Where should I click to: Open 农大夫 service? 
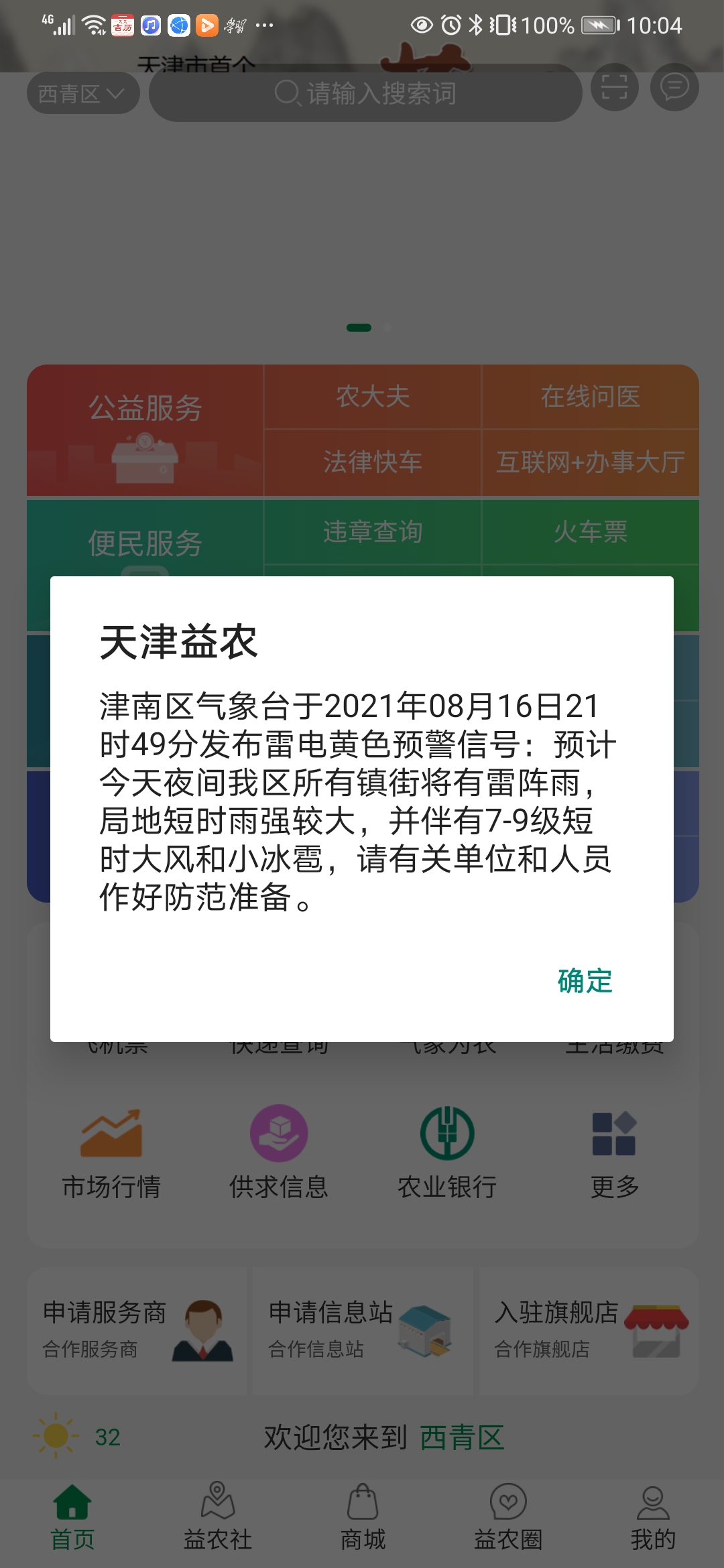pos(373,397)
